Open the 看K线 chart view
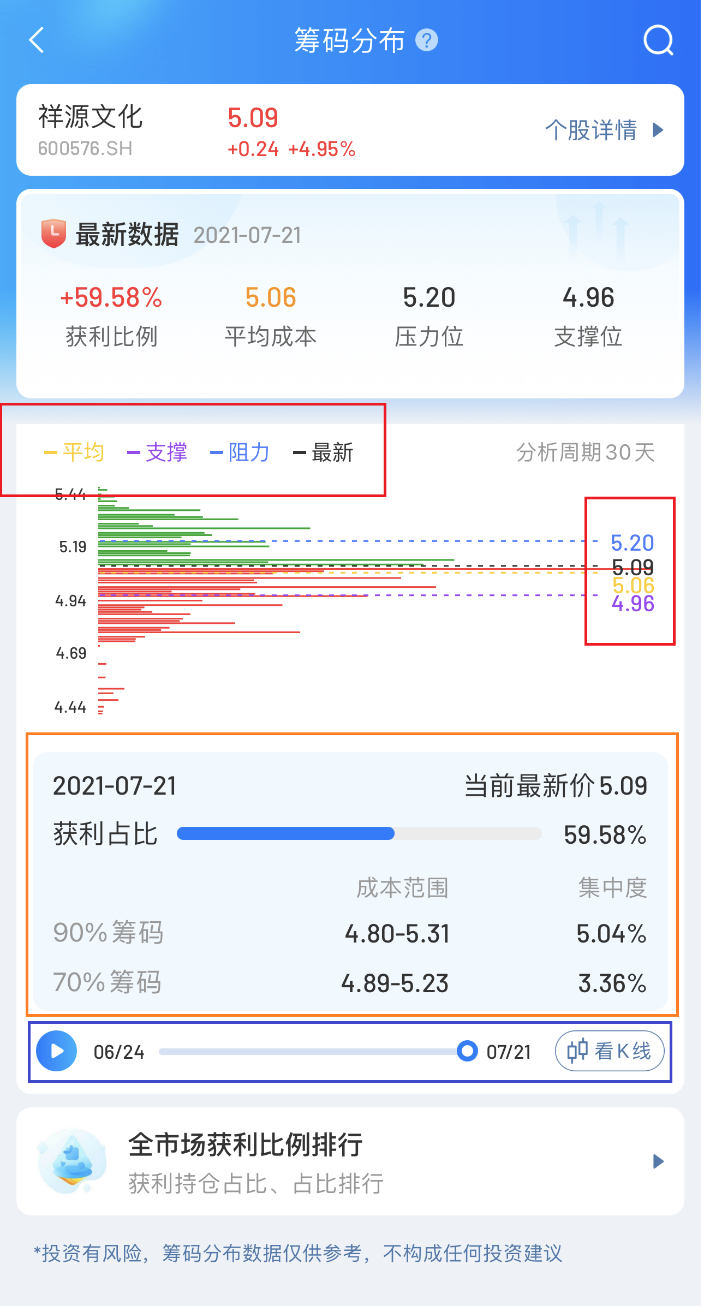The height and width of the screenshot is (1306, 704). 609,1051
